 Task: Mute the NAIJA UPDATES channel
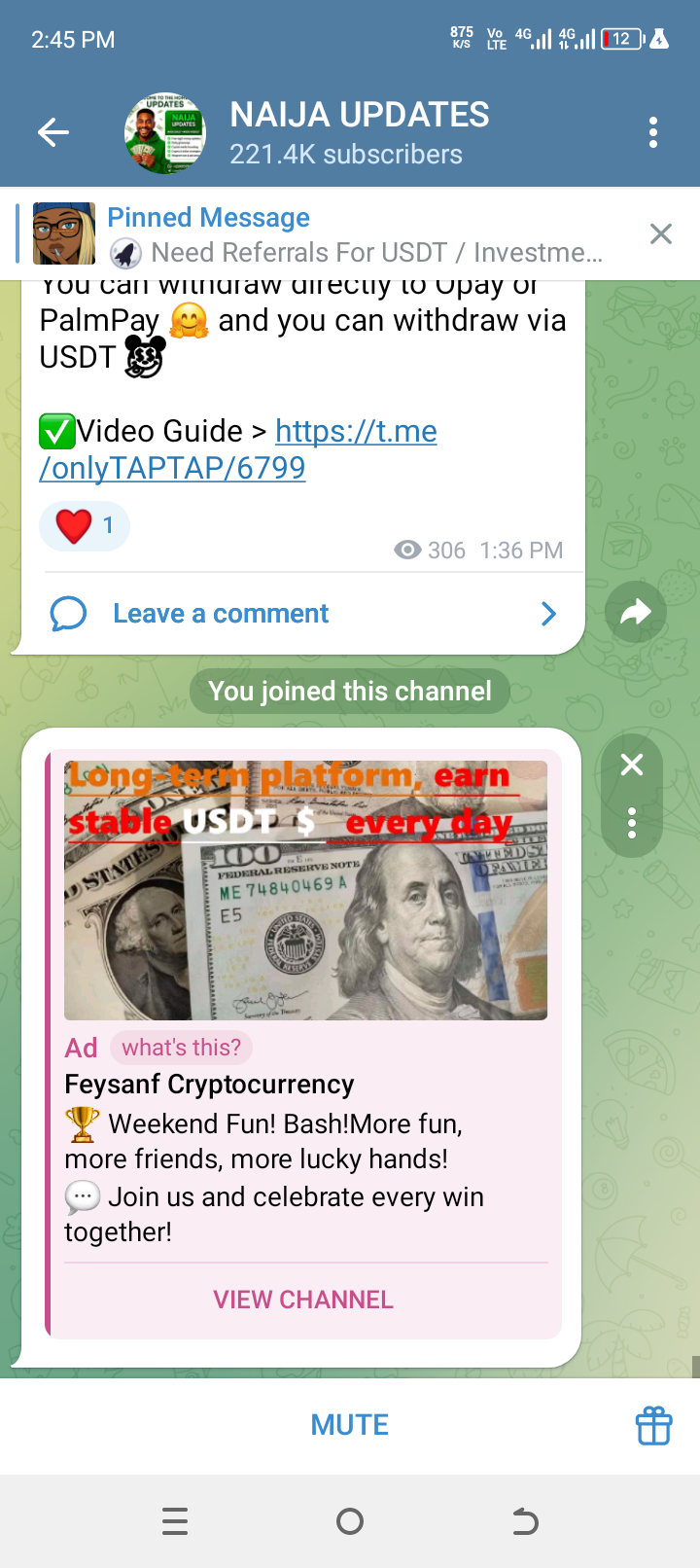(x=349, y=1425)
